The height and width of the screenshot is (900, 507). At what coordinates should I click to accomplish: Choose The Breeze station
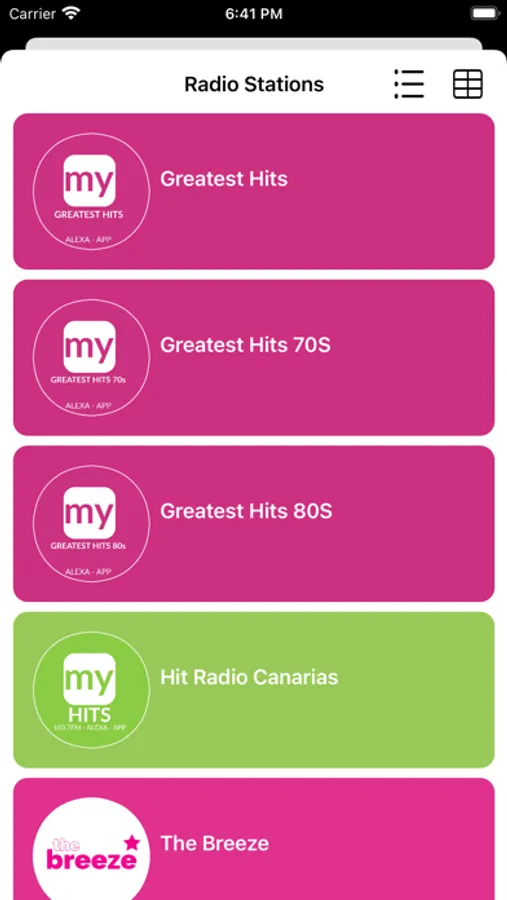(x=254, y=839)
